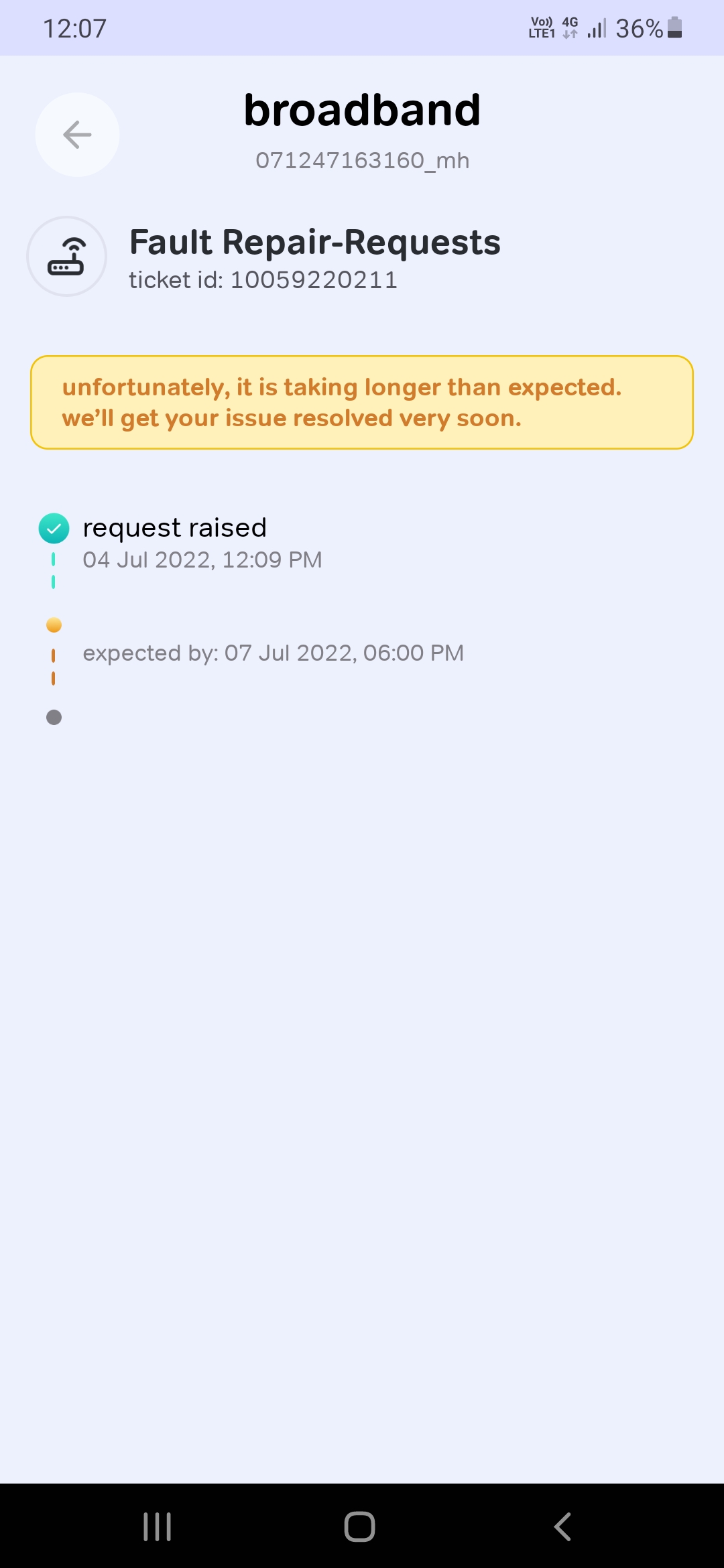Image resolution: width=724 pixels, height=1568 pixels.
Task: Go to the home screen
Action: click(359, 1526)
